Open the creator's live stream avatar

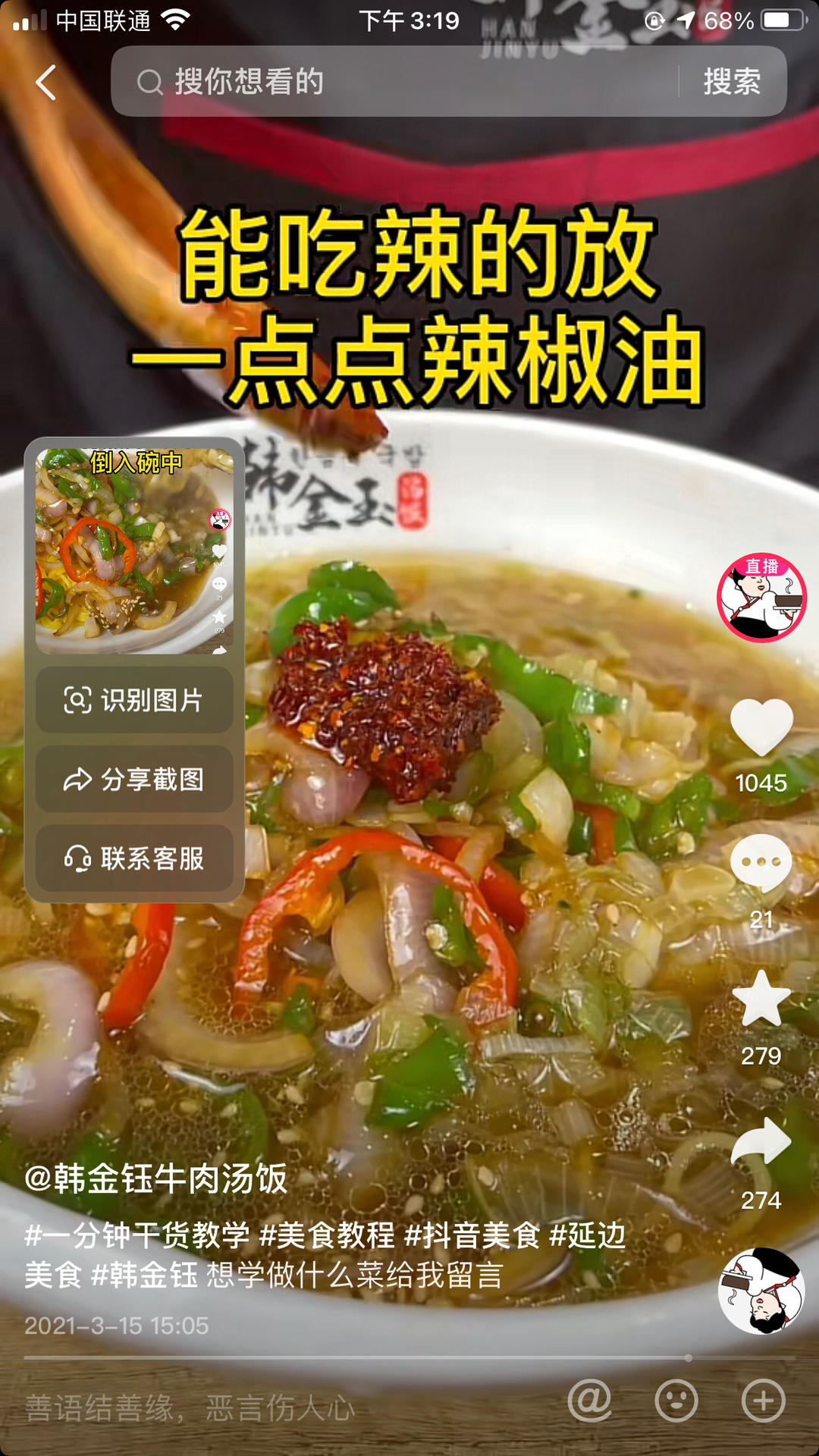pos(761,598)
